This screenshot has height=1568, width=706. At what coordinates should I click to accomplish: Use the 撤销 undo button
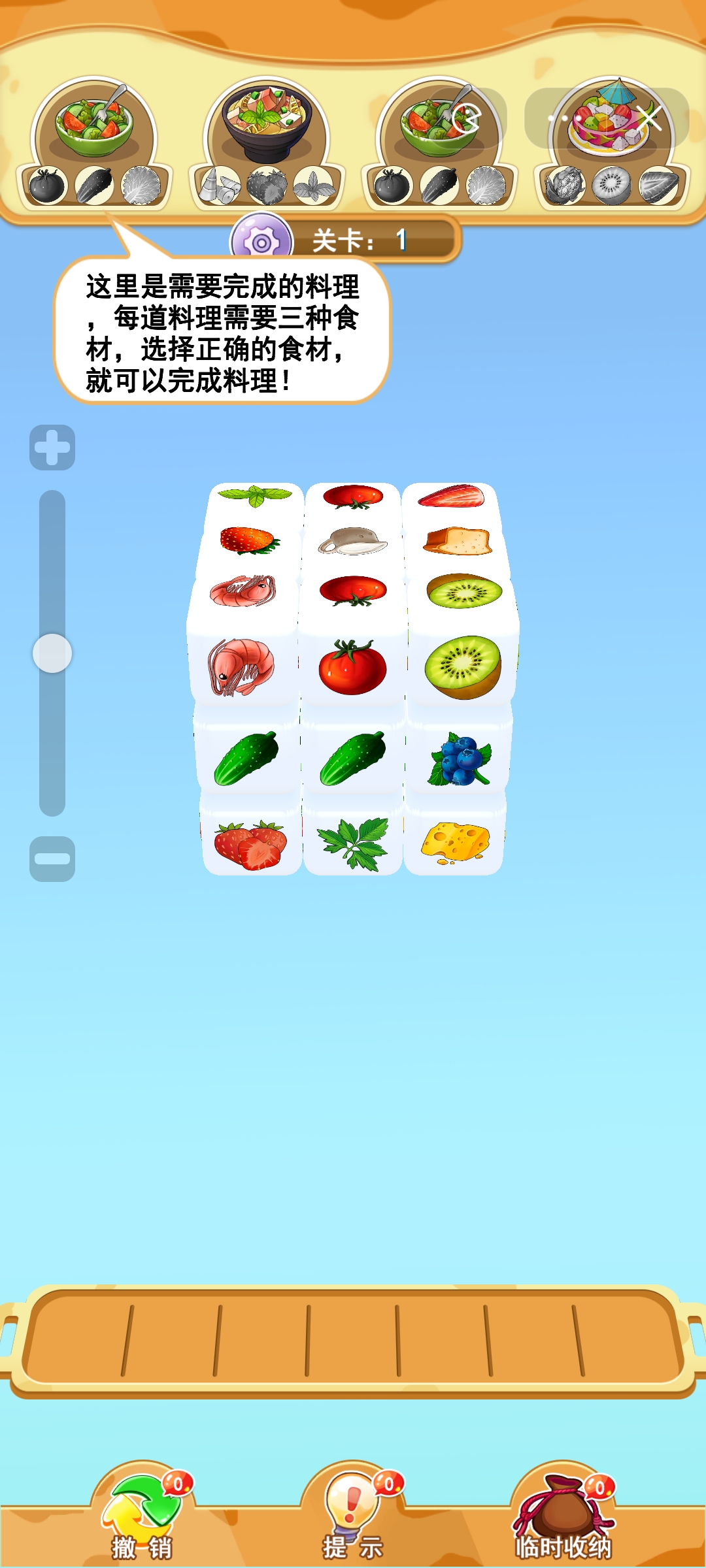coord(142,1516)
